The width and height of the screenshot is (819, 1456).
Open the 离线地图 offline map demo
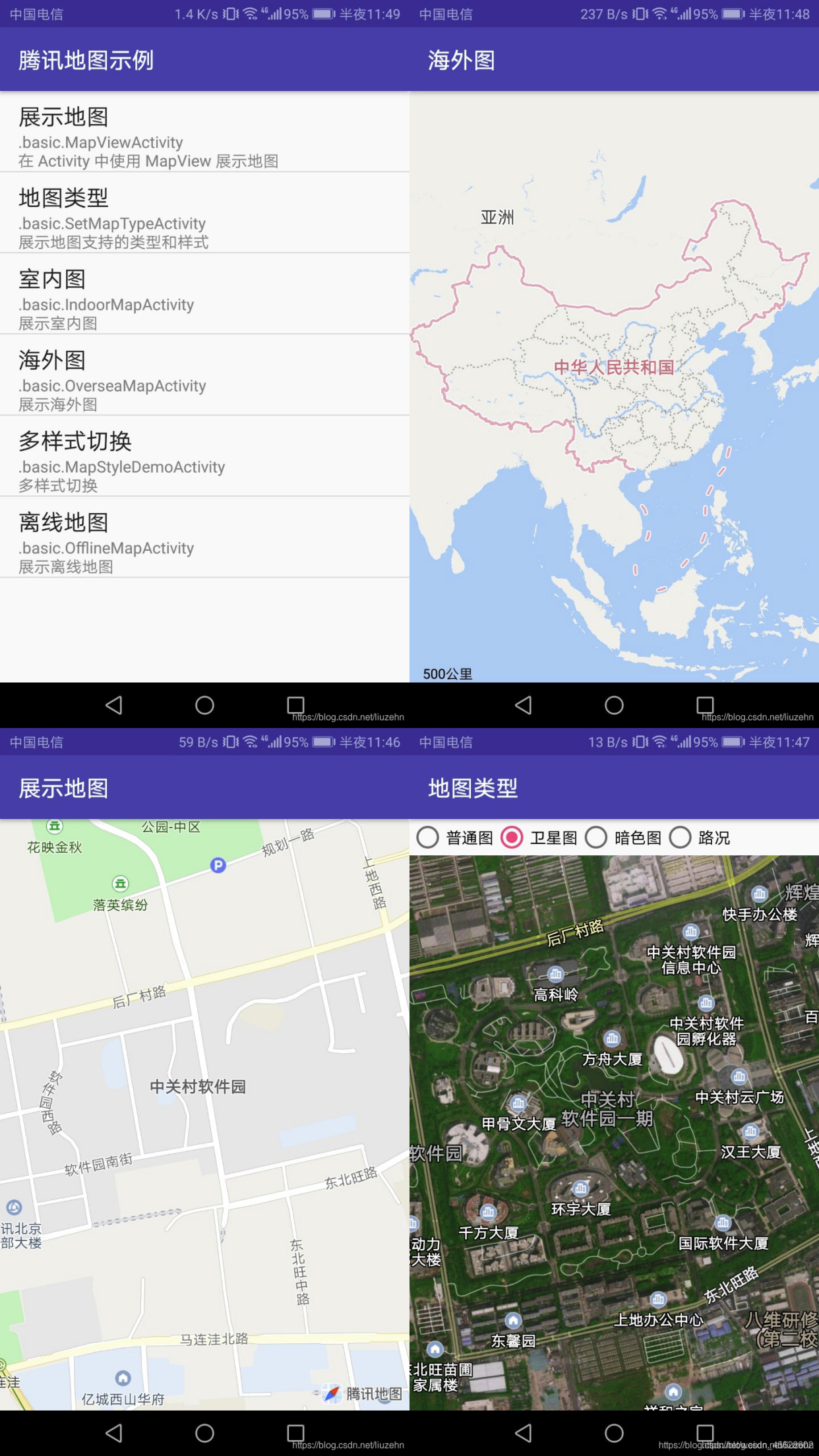tap(198, 541)
